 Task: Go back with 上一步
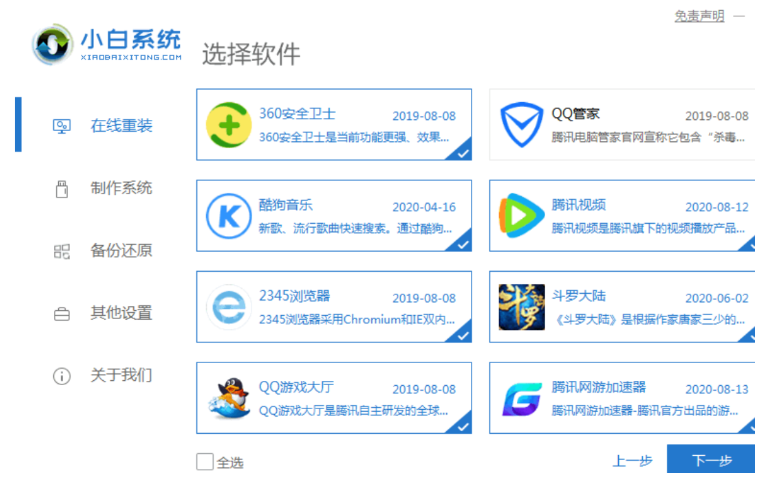[x=632, y=461]
